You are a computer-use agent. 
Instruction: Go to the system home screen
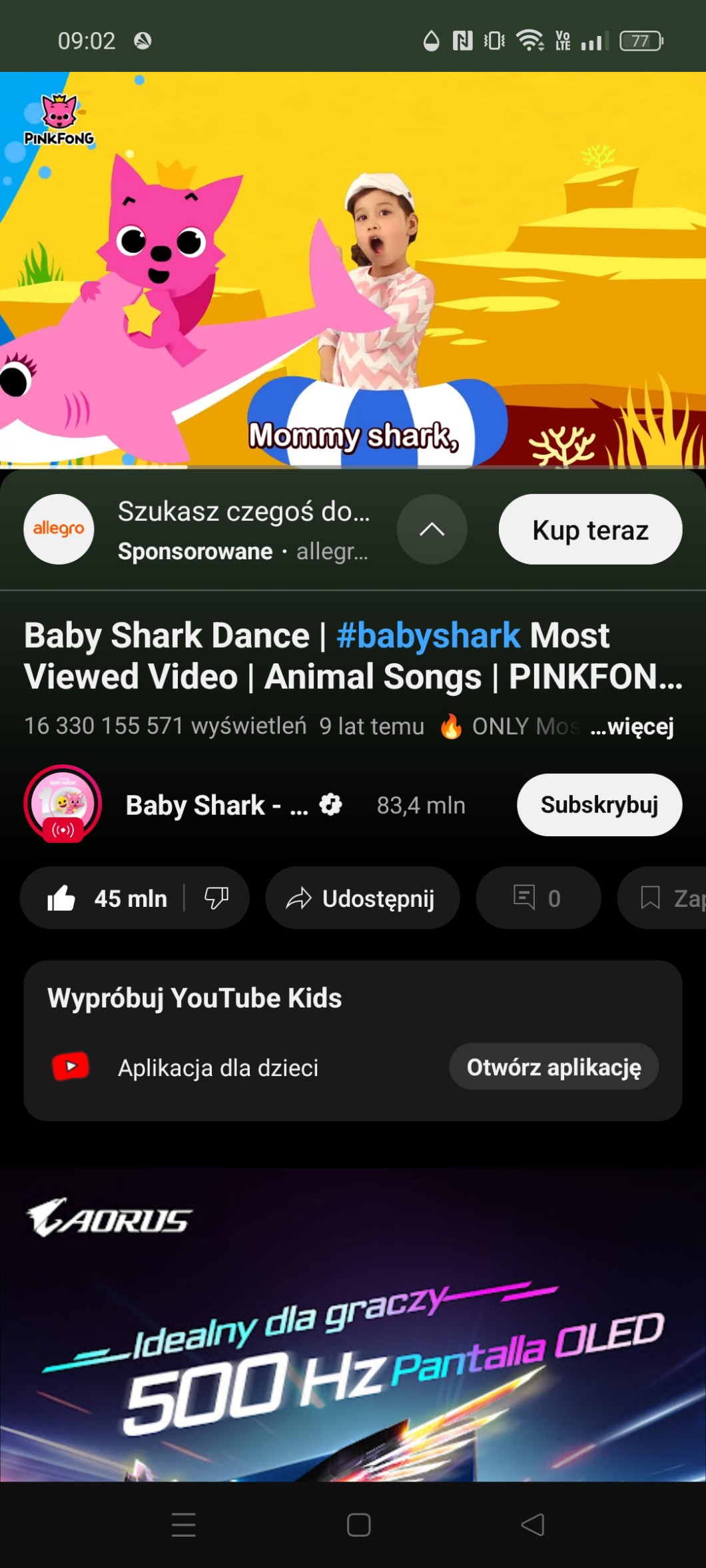(358, 1525)
